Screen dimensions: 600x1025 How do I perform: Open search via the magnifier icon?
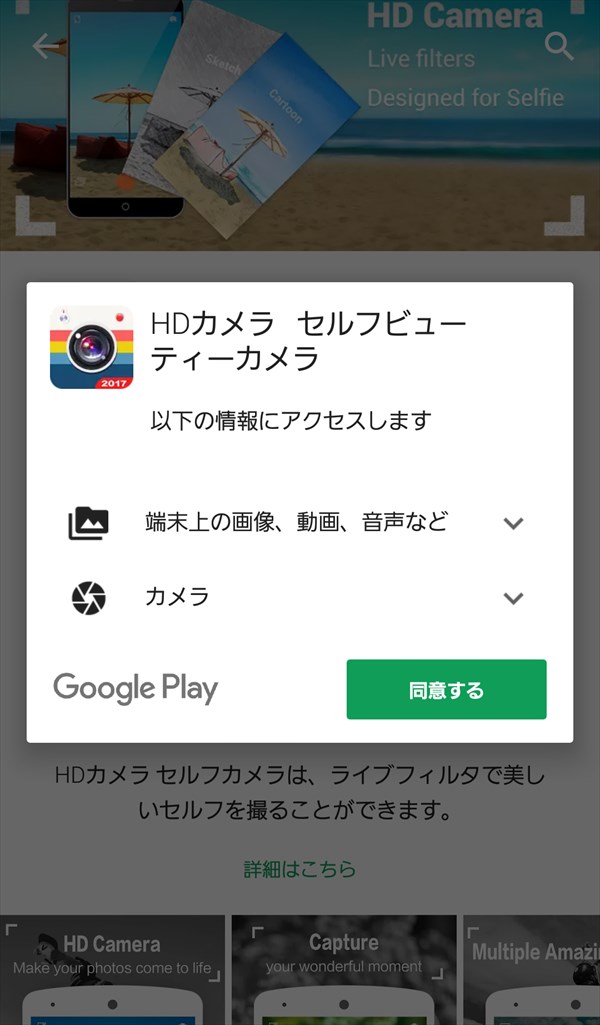click(x=558, y=46)
